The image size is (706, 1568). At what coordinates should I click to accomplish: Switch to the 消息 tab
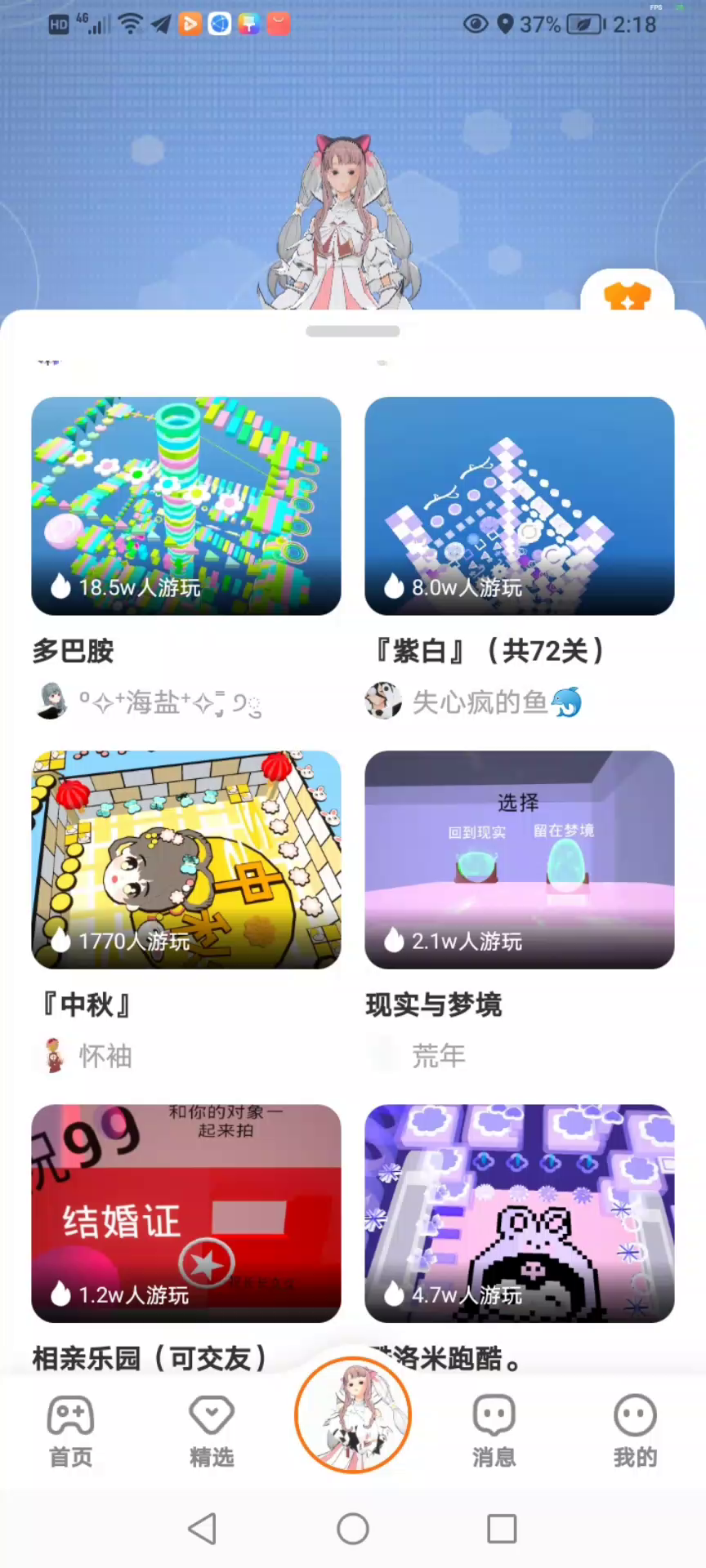coord(494,1431)
